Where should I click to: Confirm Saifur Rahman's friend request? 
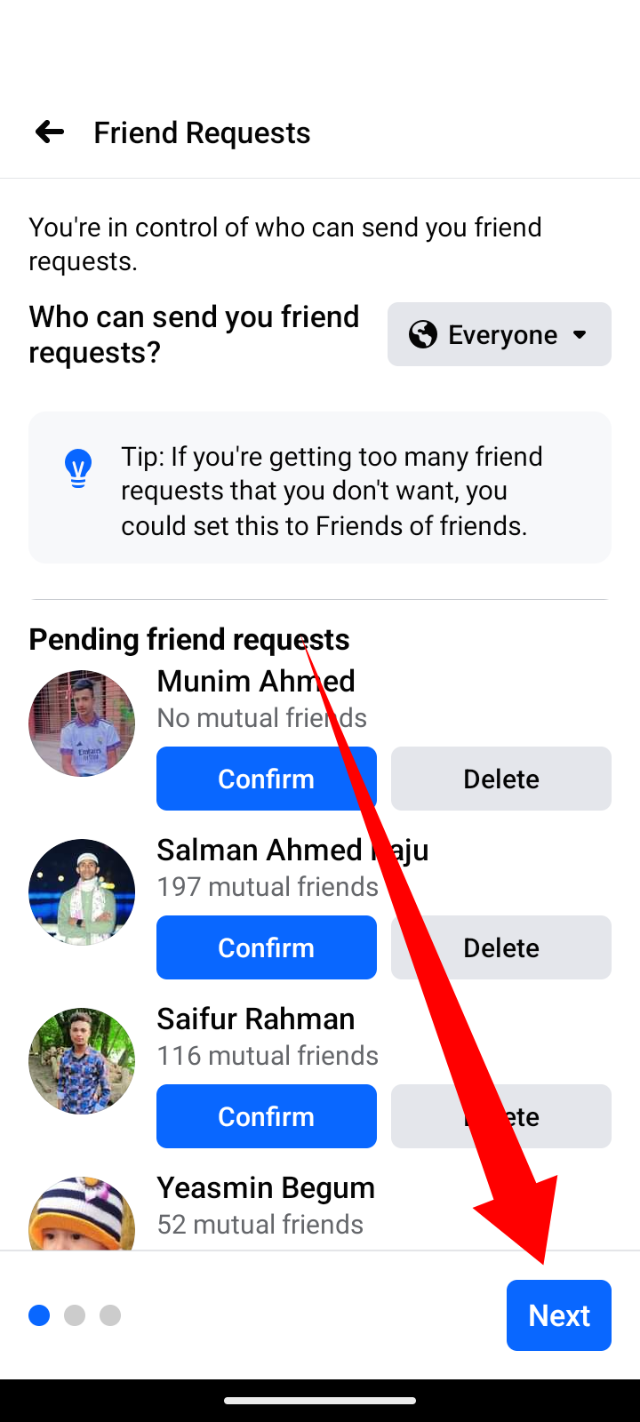tap(266, 1117)
